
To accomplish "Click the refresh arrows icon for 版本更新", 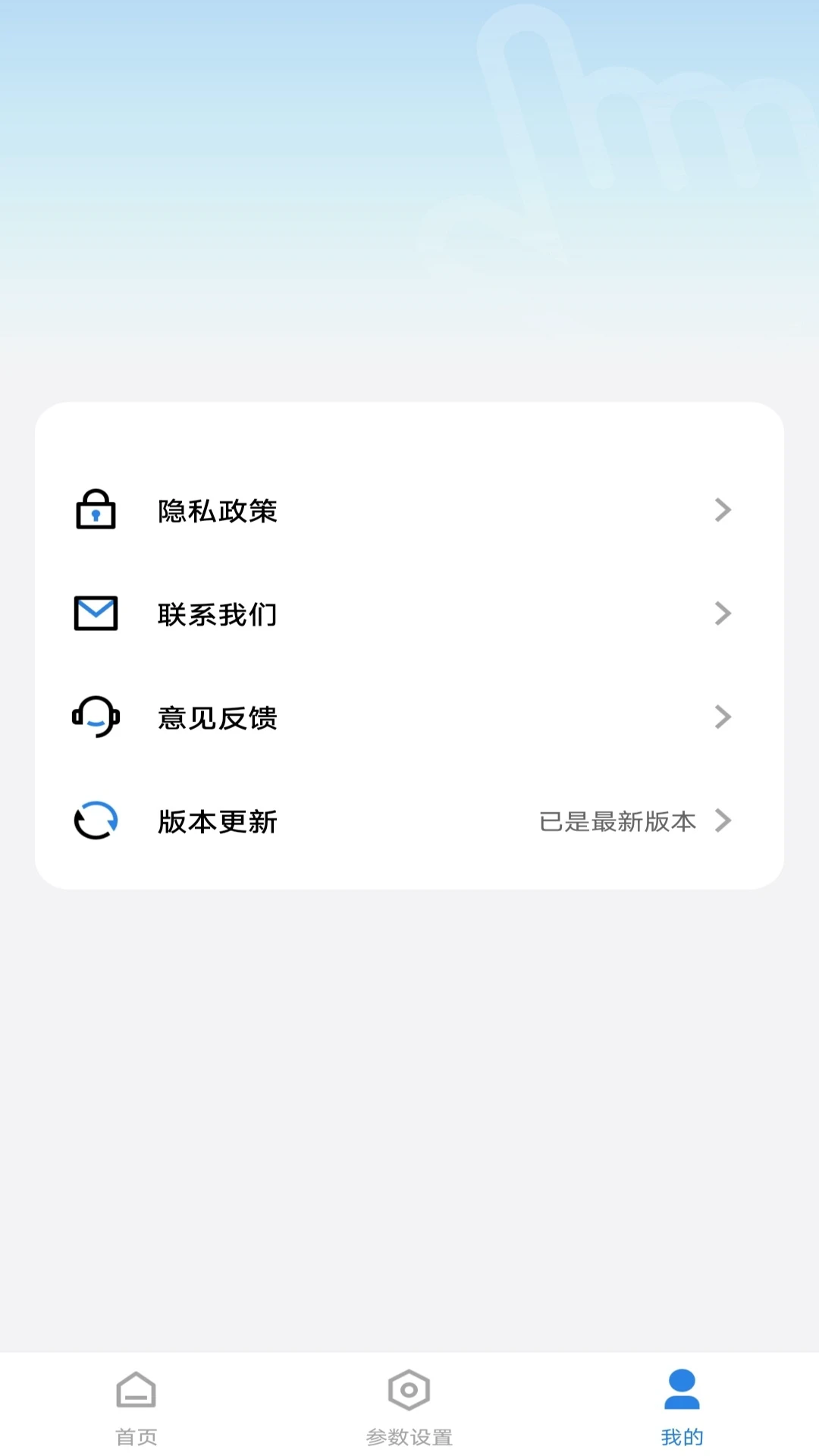I will [94, 820].
